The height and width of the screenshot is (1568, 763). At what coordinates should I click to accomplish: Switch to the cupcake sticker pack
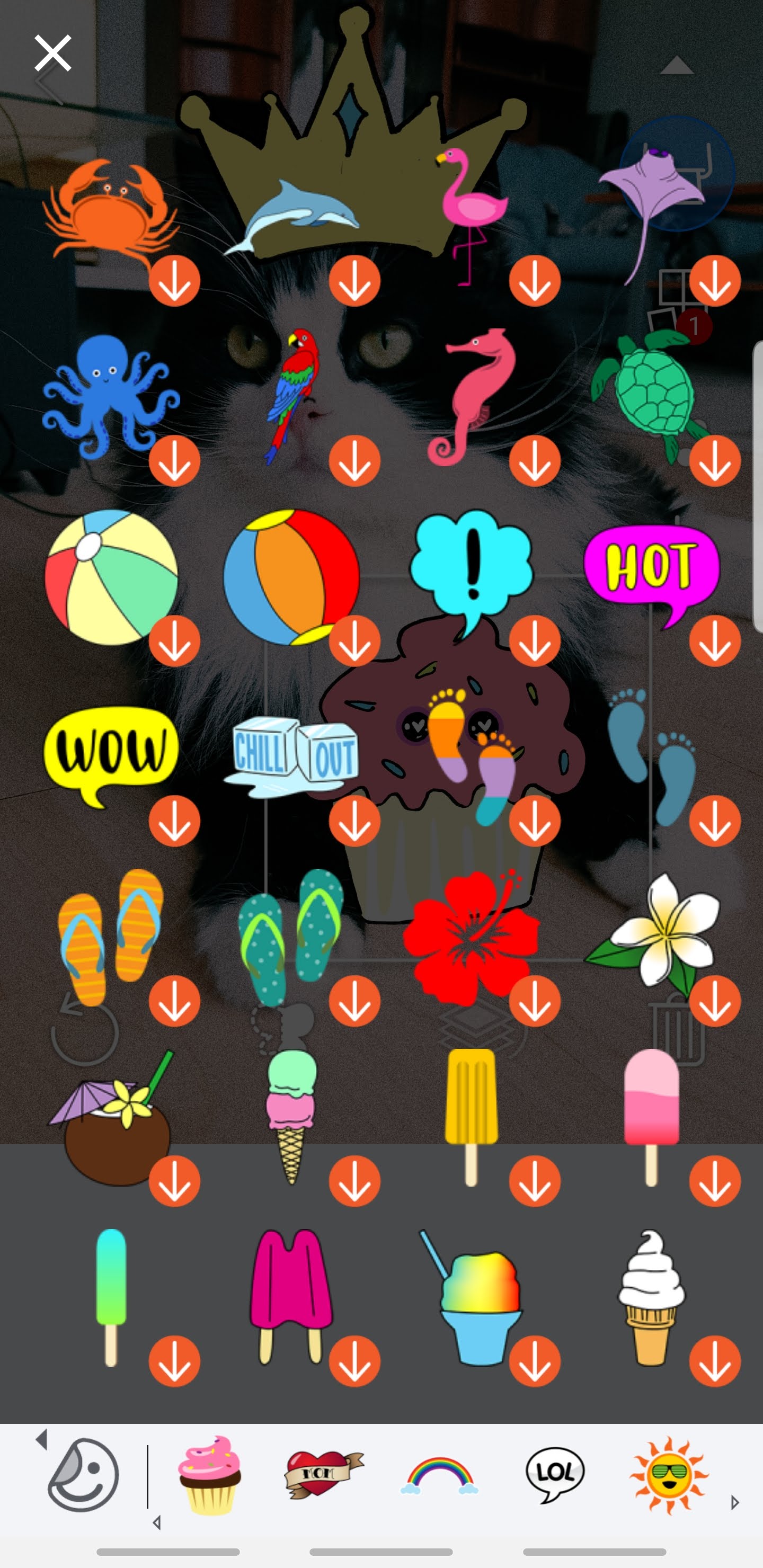click(209, 1475)
